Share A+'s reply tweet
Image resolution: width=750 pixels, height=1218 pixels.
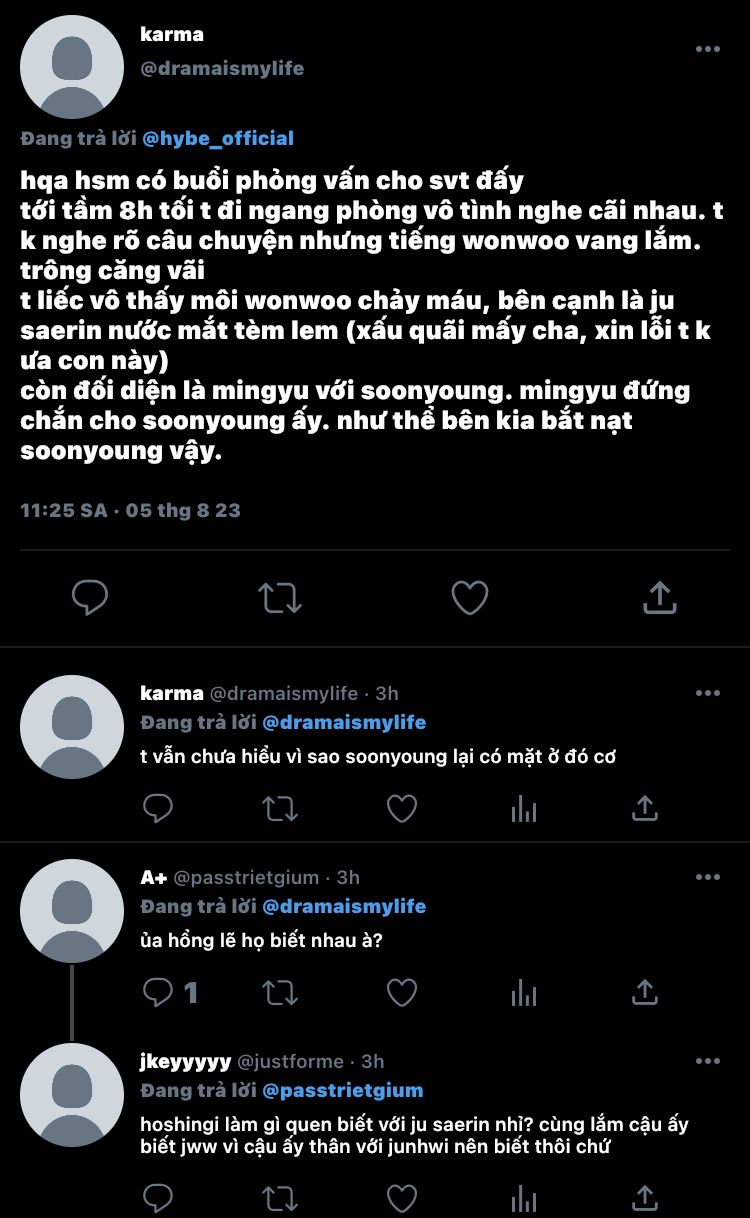[x=646, y=992]
